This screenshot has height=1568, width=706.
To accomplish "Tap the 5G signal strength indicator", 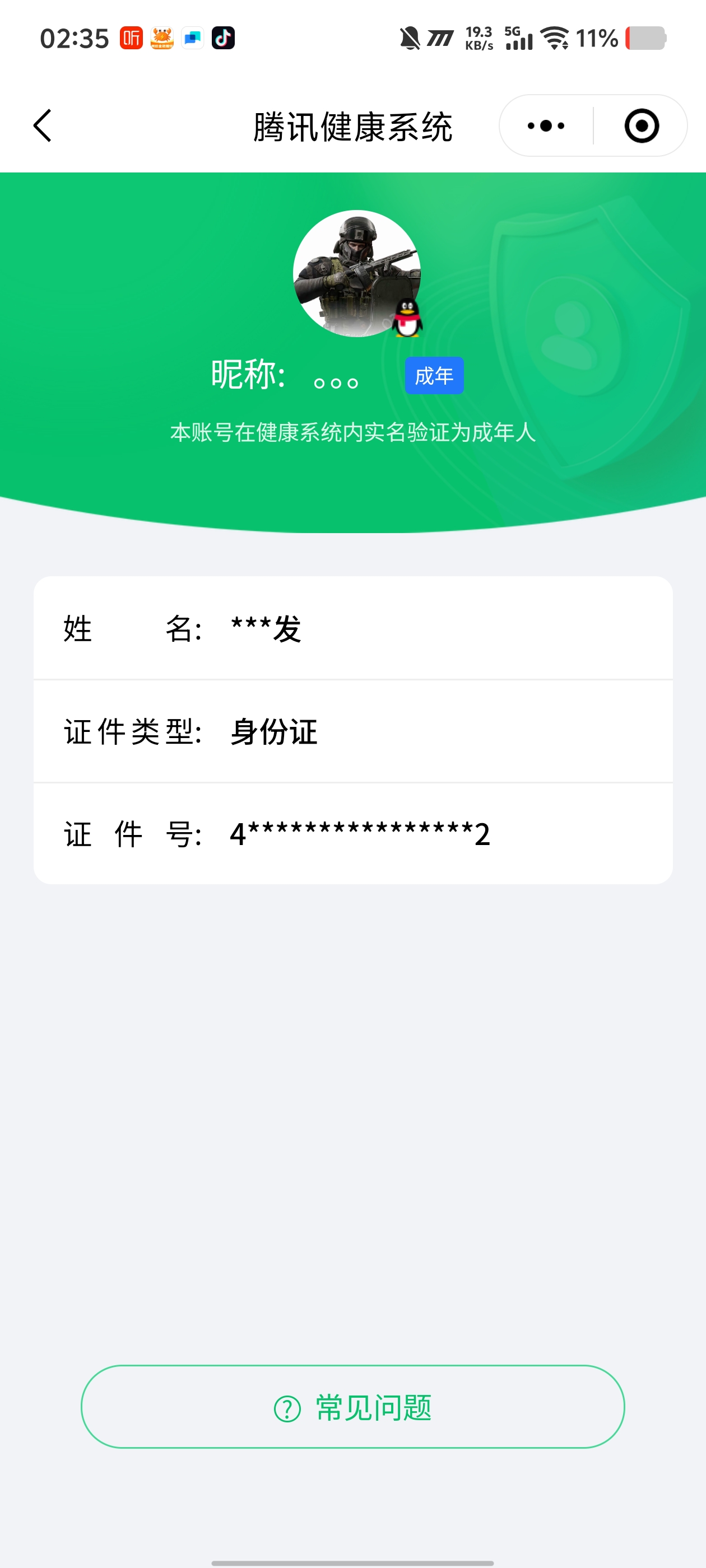I will tap(518, 39).
